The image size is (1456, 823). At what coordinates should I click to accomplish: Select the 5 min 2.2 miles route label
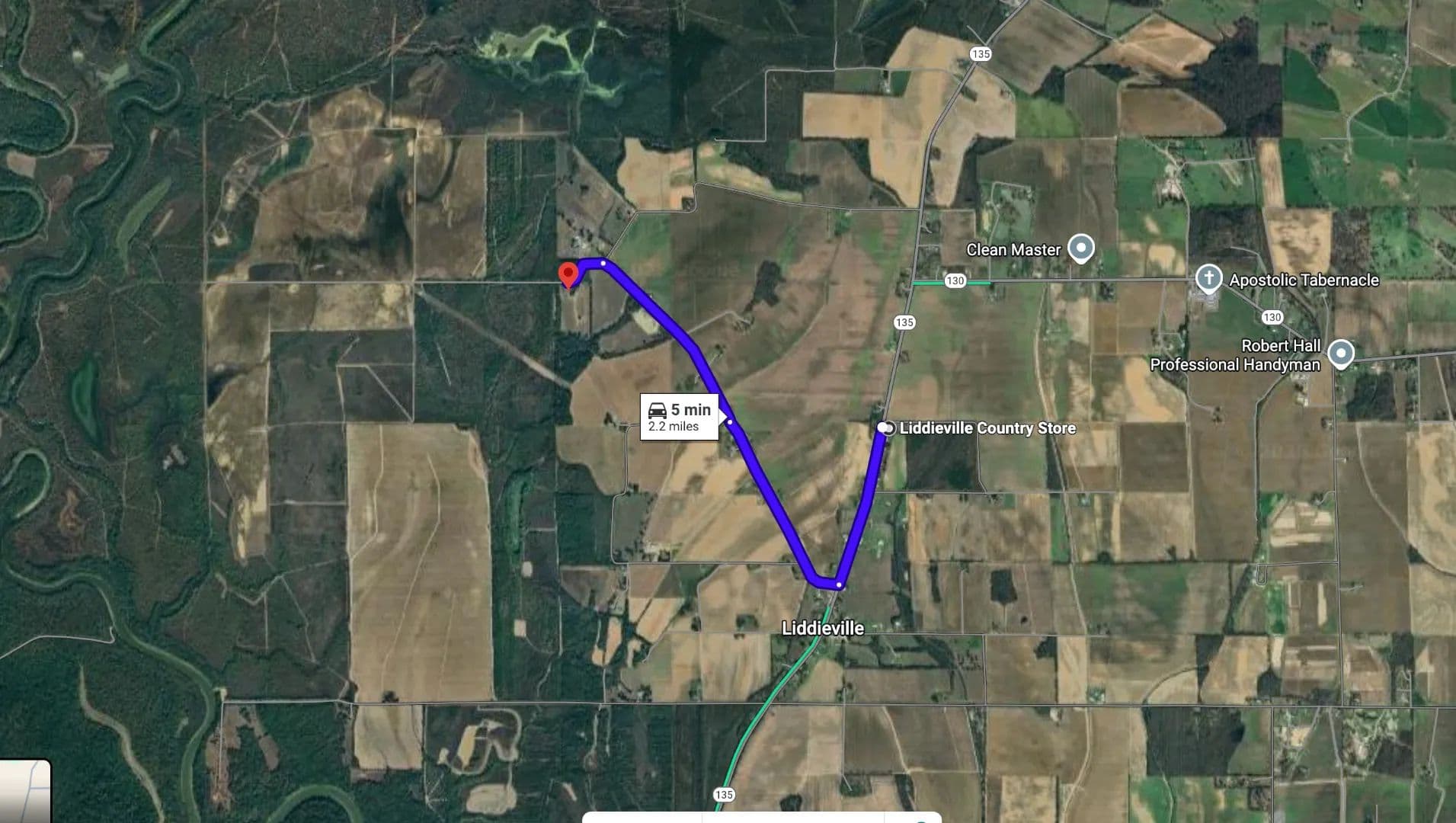680,417
